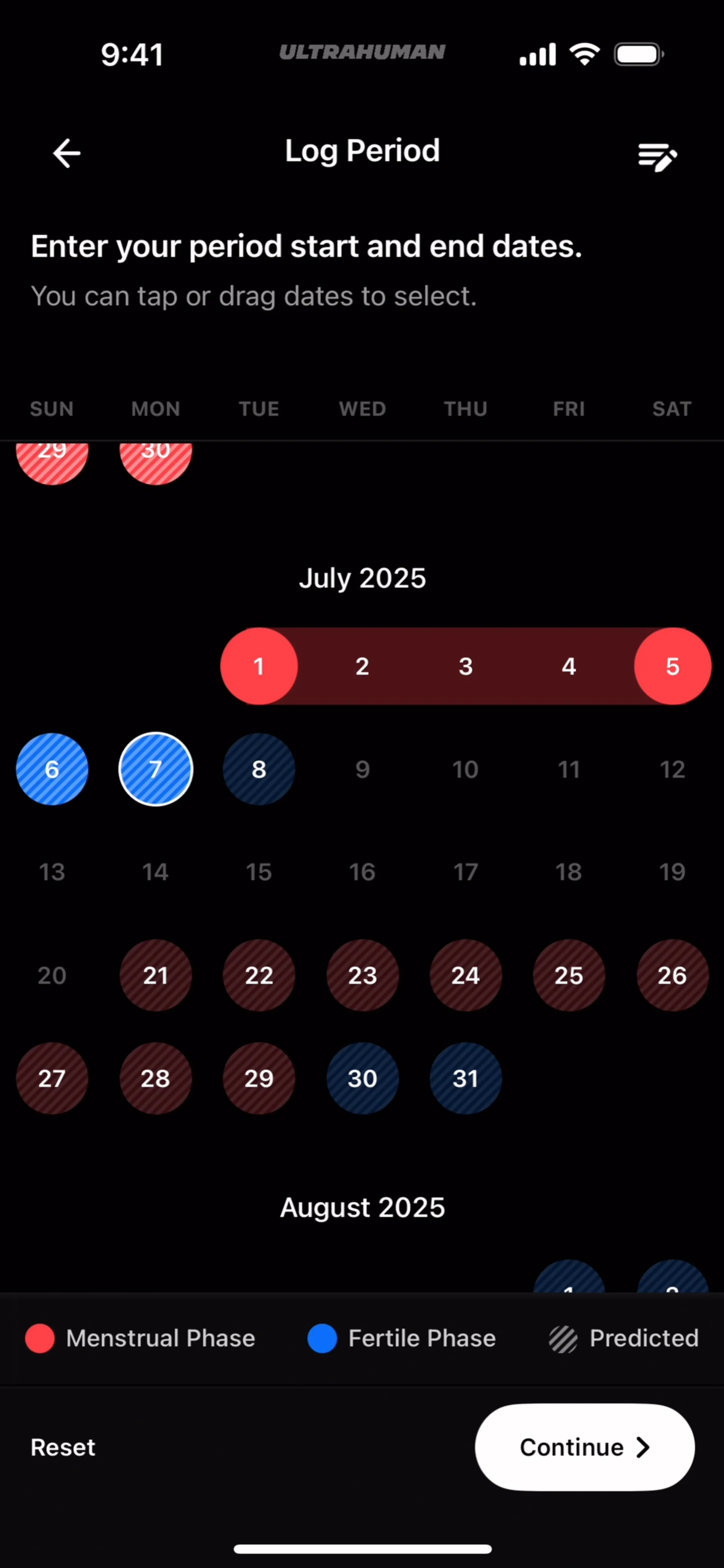
Task: Select July 12 on the calendar
Action: tap(672, 769)
